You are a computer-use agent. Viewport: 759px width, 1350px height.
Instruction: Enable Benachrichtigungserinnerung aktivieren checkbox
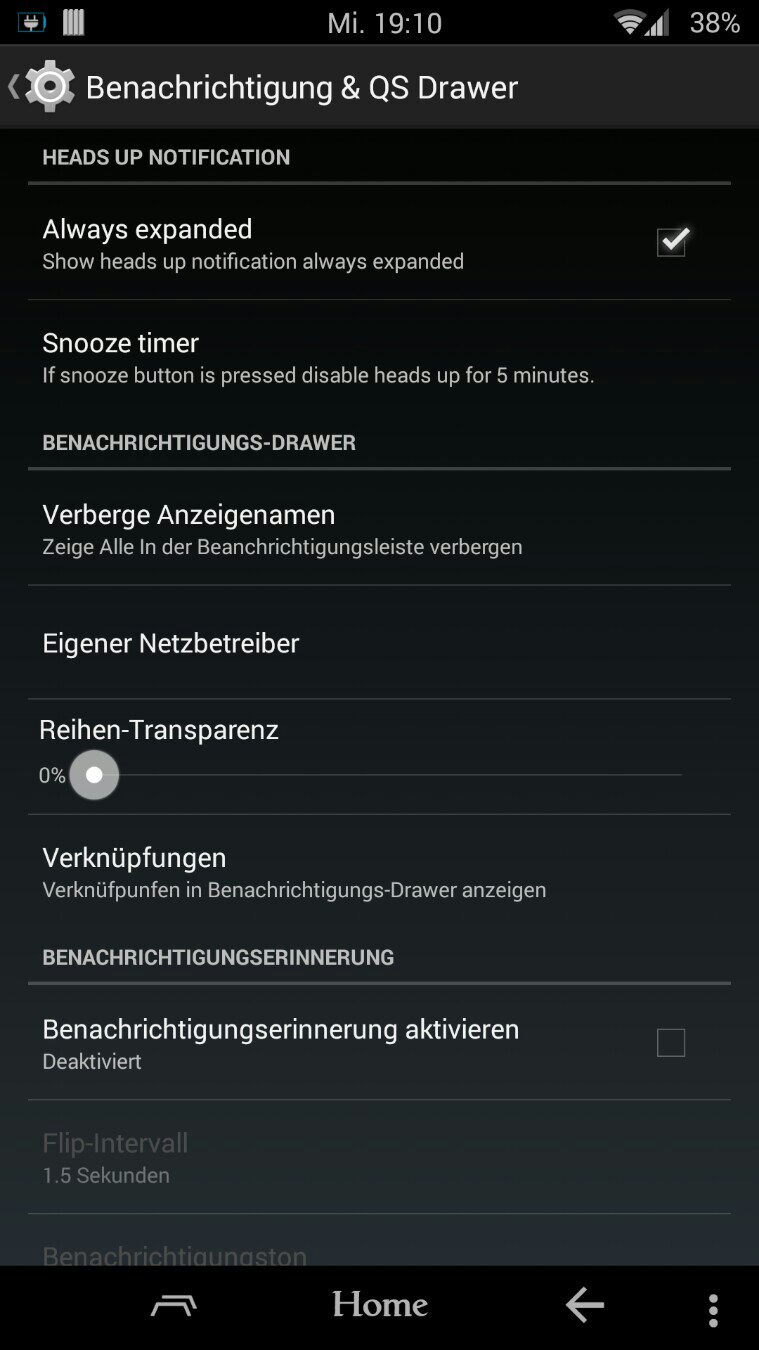click(671, 1043)
